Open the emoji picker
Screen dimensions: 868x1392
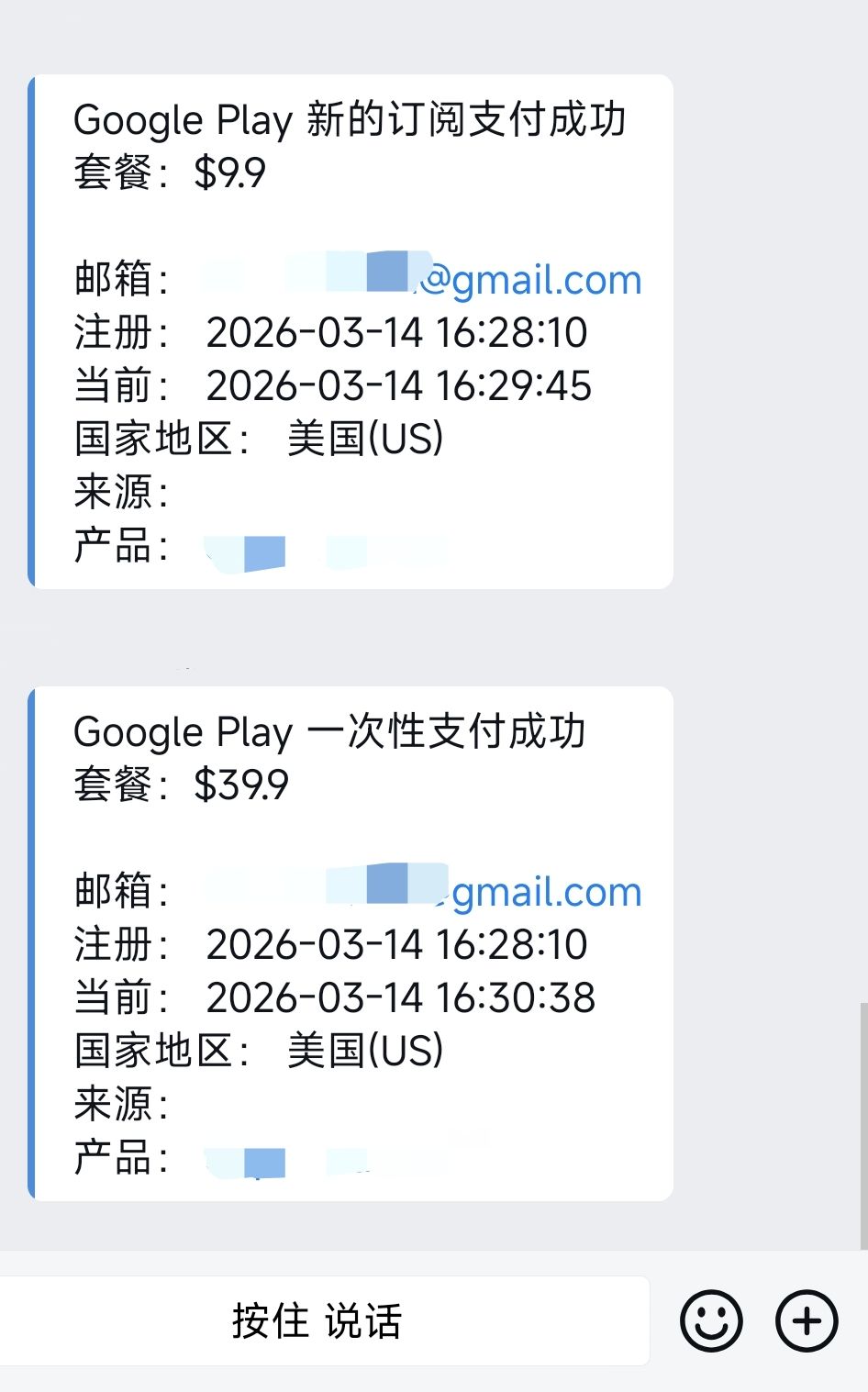[x=710, y=1321]
